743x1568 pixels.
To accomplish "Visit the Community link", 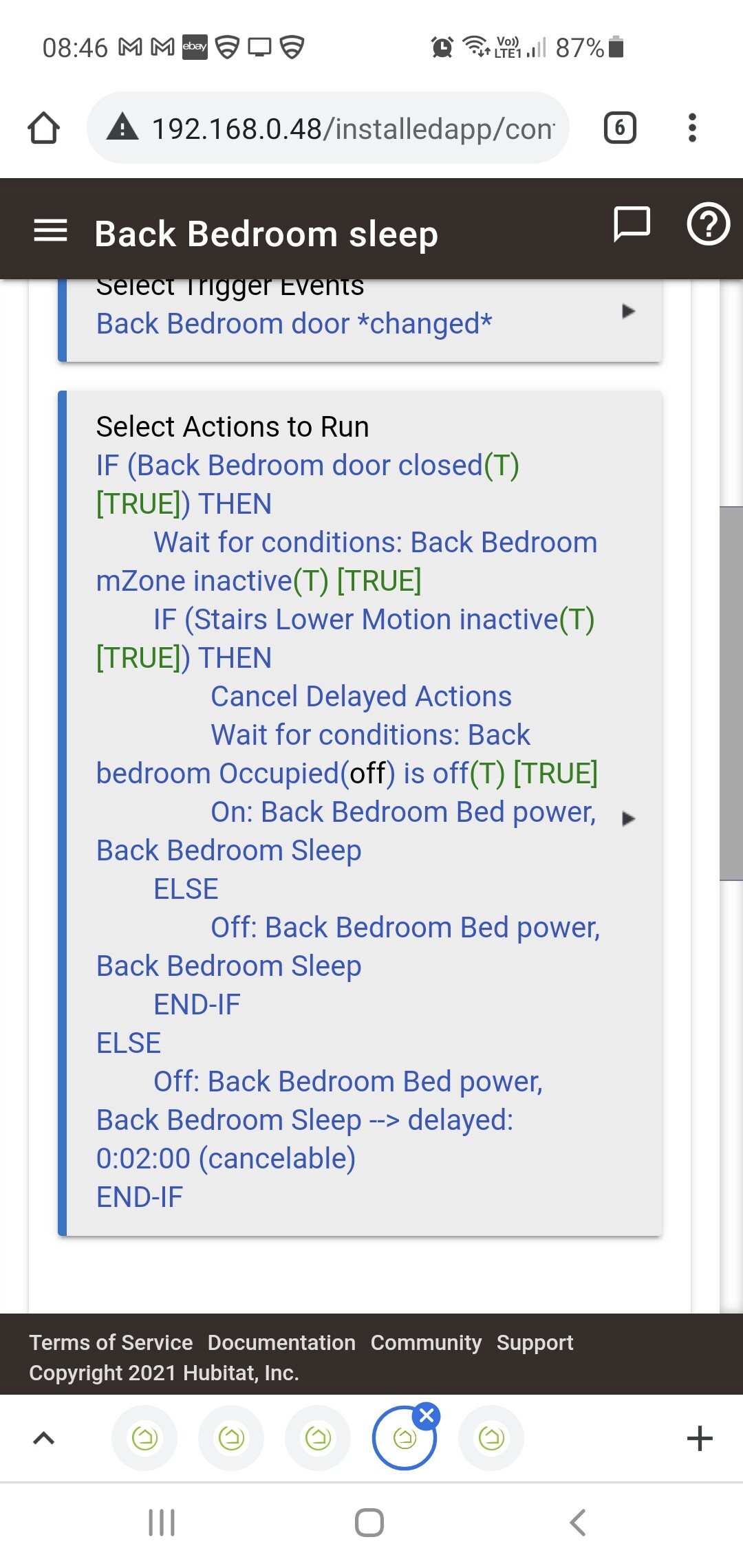I will 426,1342.
